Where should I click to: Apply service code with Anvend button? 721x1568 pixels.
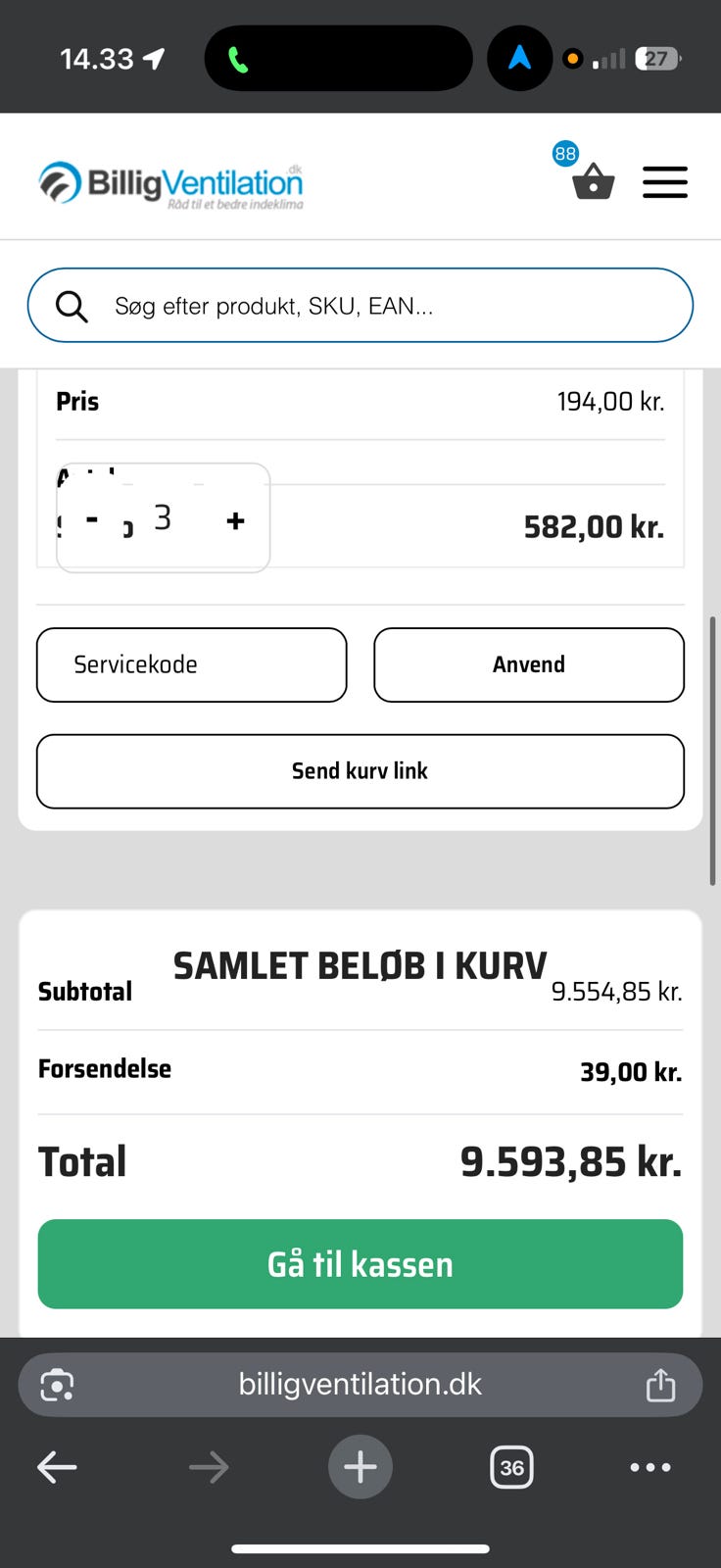pyautogui.click(x=528, y=664)
